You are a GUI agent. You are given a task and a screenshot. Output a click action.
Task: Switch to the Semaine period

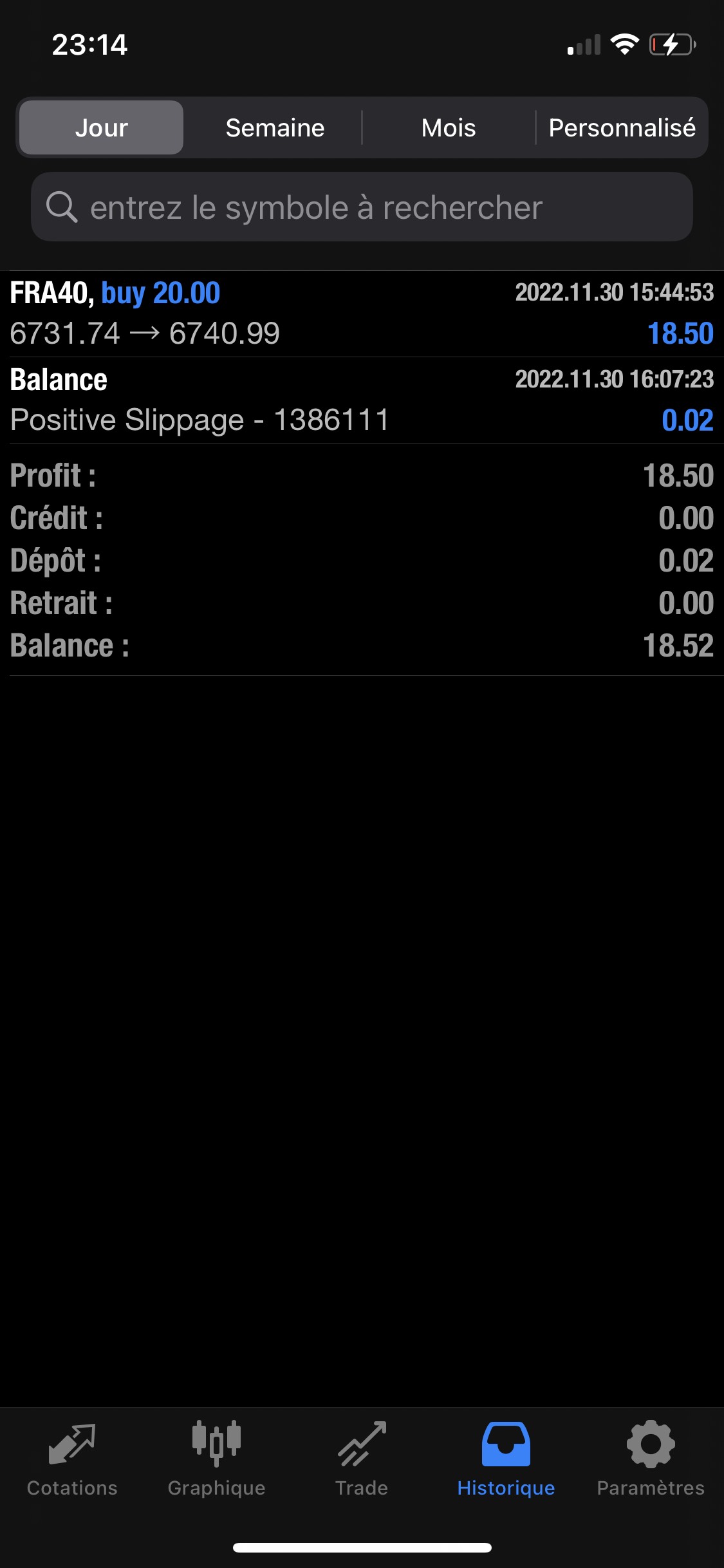[275, 127]
